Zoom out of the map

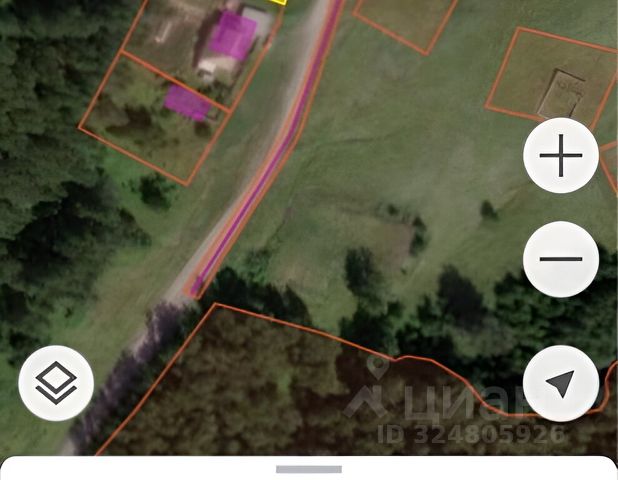click(561, 259)
